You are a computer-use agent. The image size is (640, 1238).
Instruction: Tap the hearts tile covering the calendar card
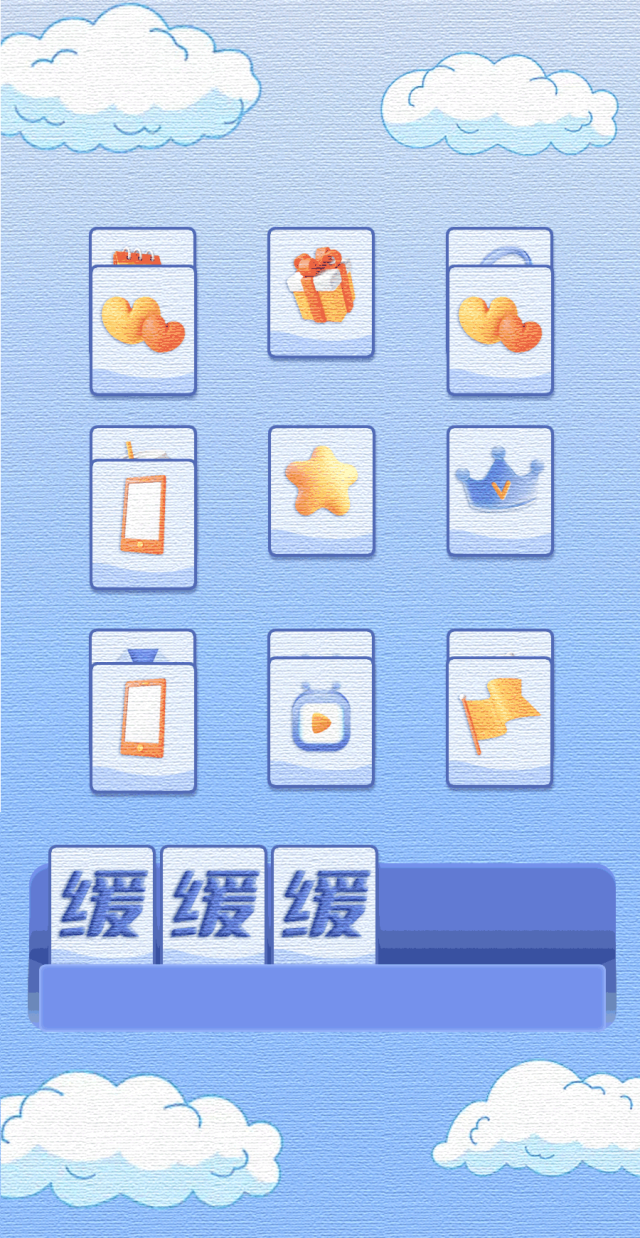143,330
